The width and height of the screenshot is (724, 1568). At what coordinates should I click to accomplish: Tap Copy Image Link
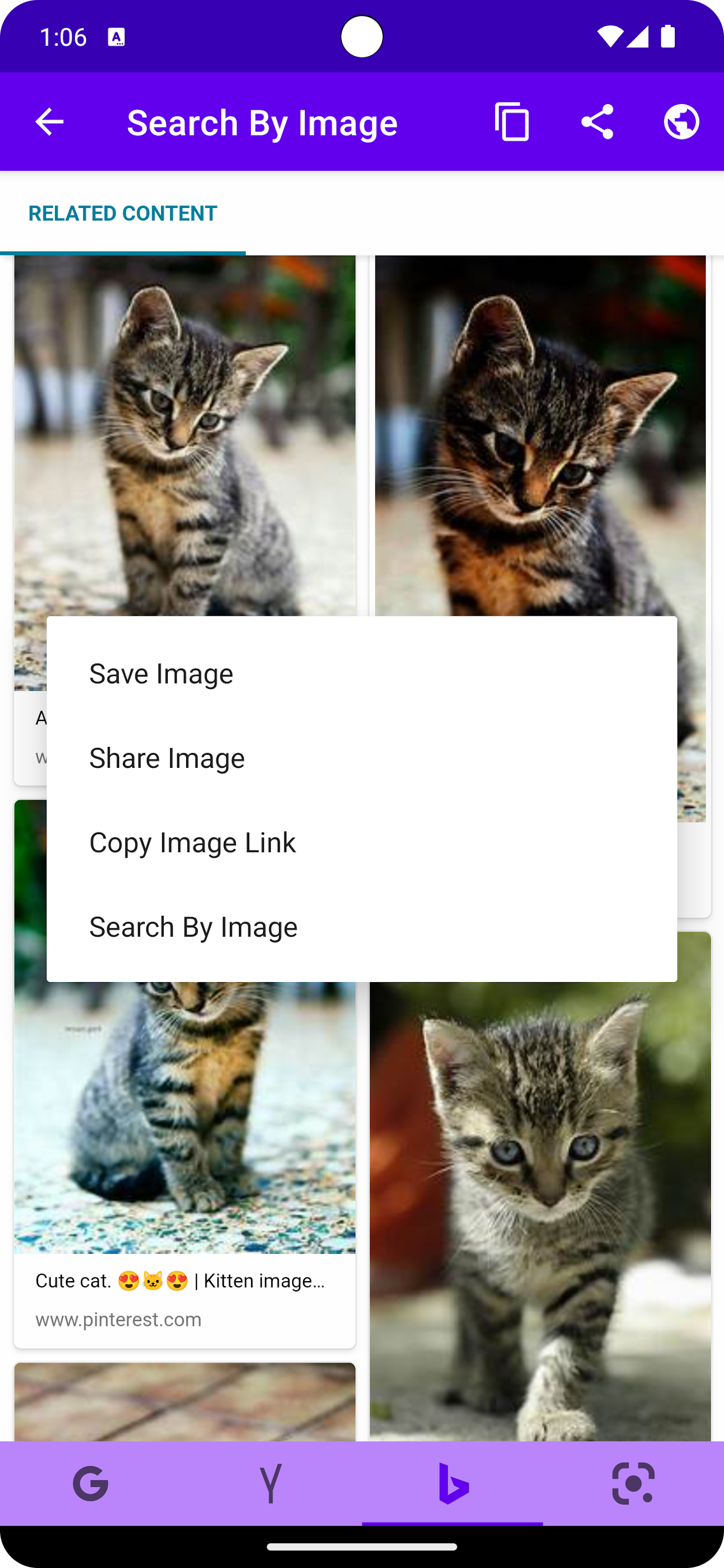point(192,843)
